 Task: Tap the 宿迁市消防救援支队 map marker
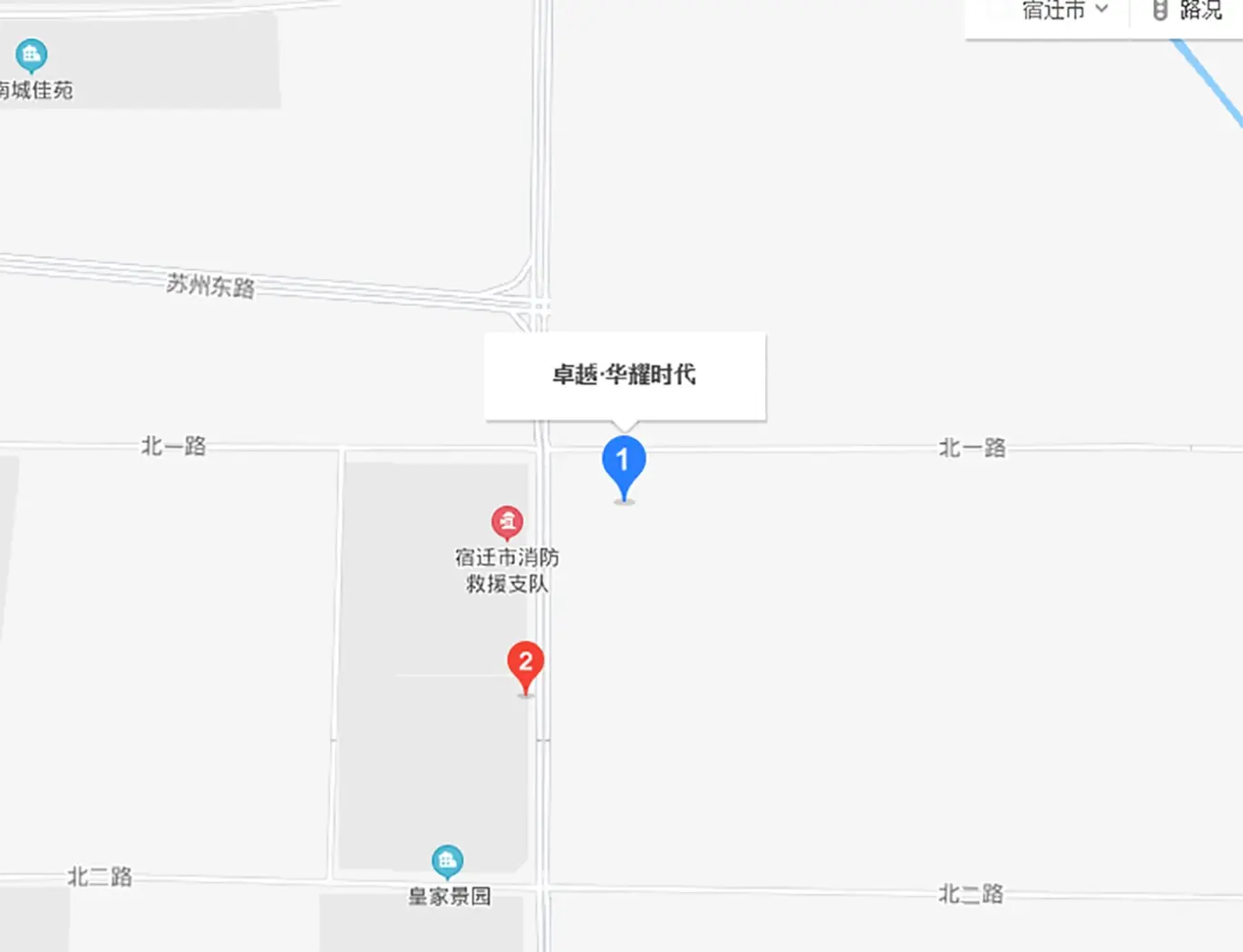tap(507, 523)
